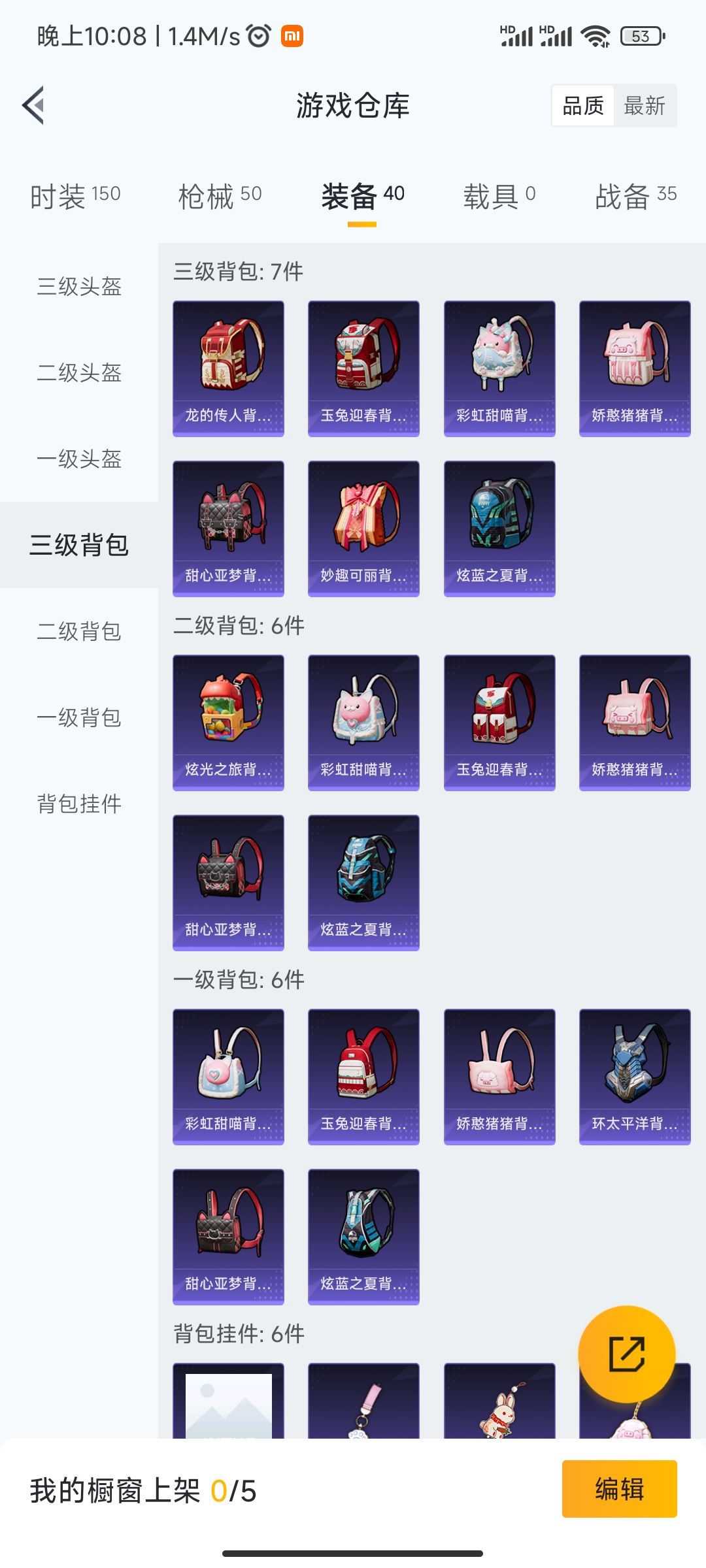This screenshot has height=1568, width=706.
Task: Select the 品质 sort option
Action: point(583,106)
